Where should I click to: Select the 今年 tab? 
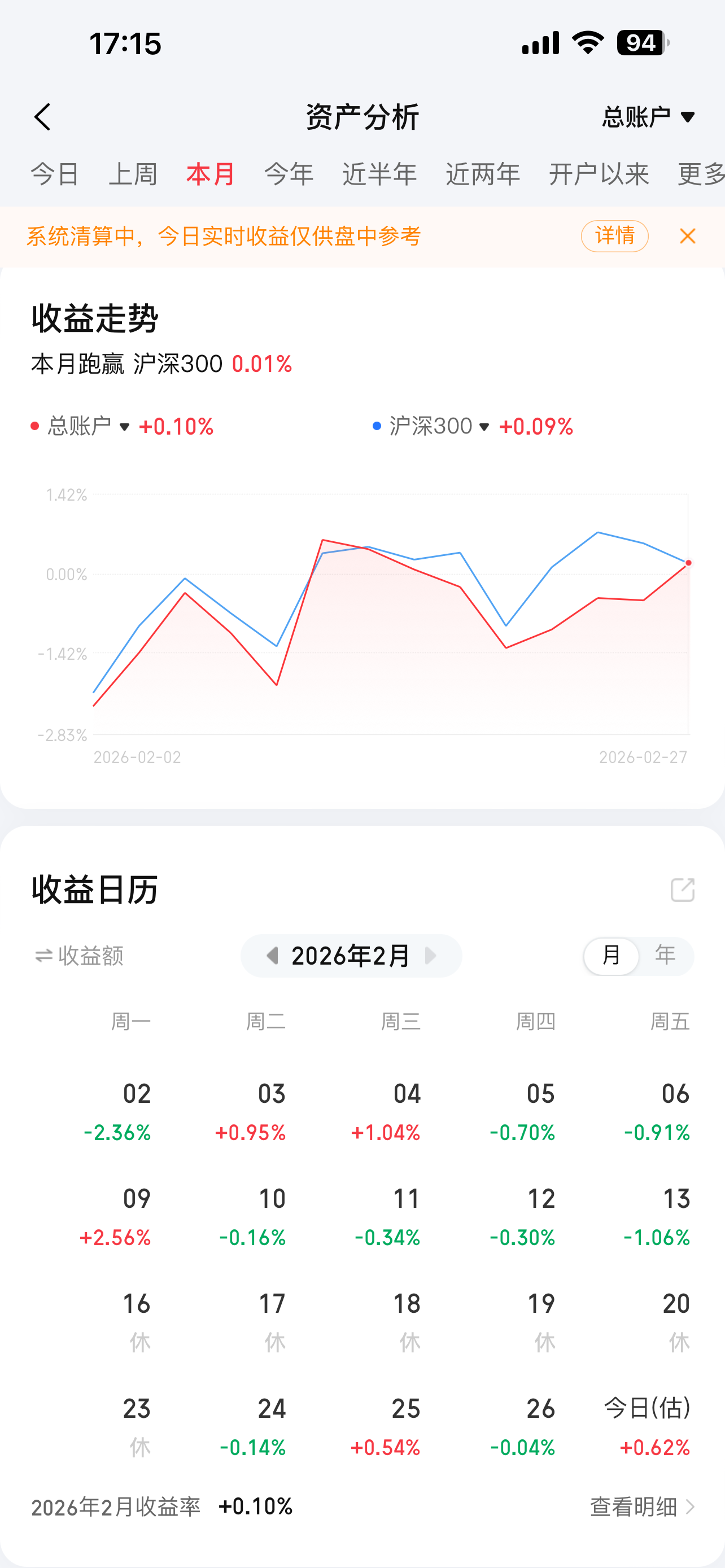click(x=289, y=175)
